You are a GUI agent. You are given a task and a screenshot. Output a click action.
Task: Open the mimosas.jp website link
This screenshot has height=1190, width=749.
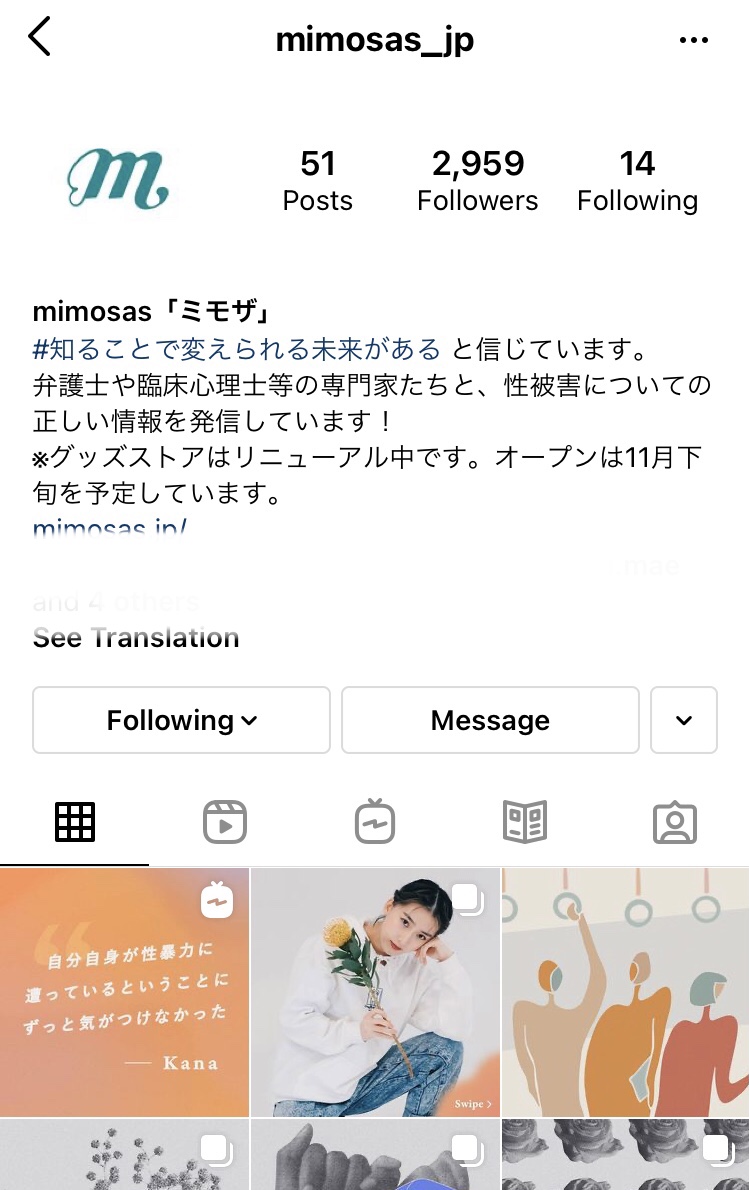tap(110, 526)
